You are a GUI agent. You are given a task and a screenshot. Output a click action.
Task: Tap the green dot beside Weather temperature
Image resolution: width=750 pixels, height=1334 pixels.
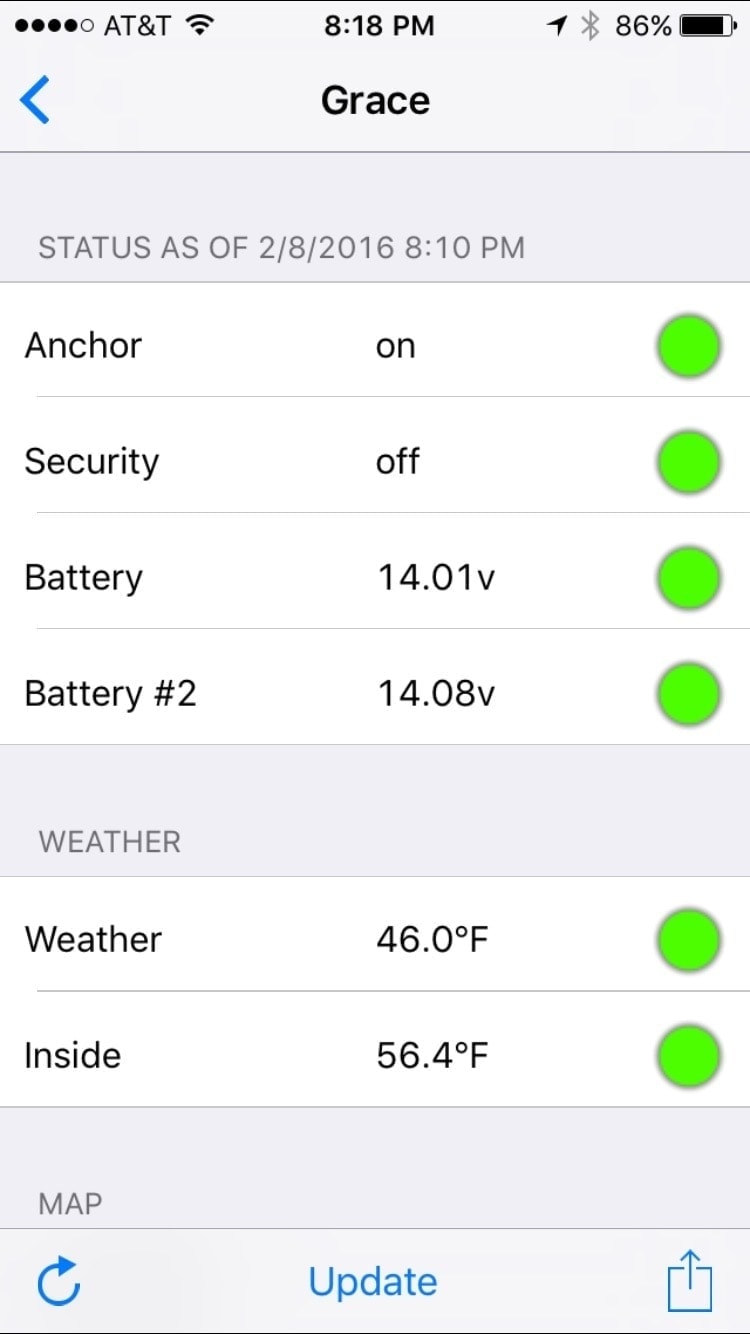689,939
